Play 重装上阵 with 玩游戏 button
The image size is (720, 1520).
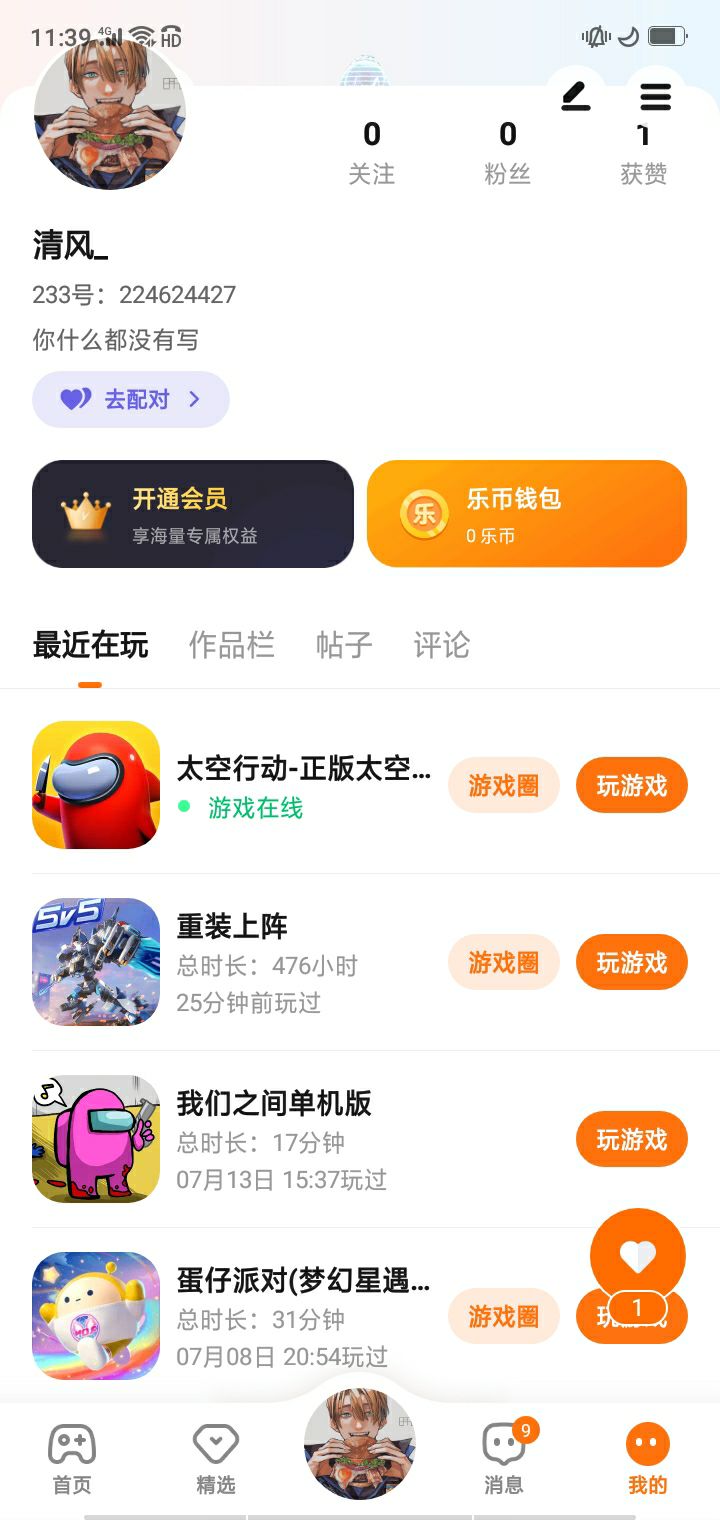(631, 963)
